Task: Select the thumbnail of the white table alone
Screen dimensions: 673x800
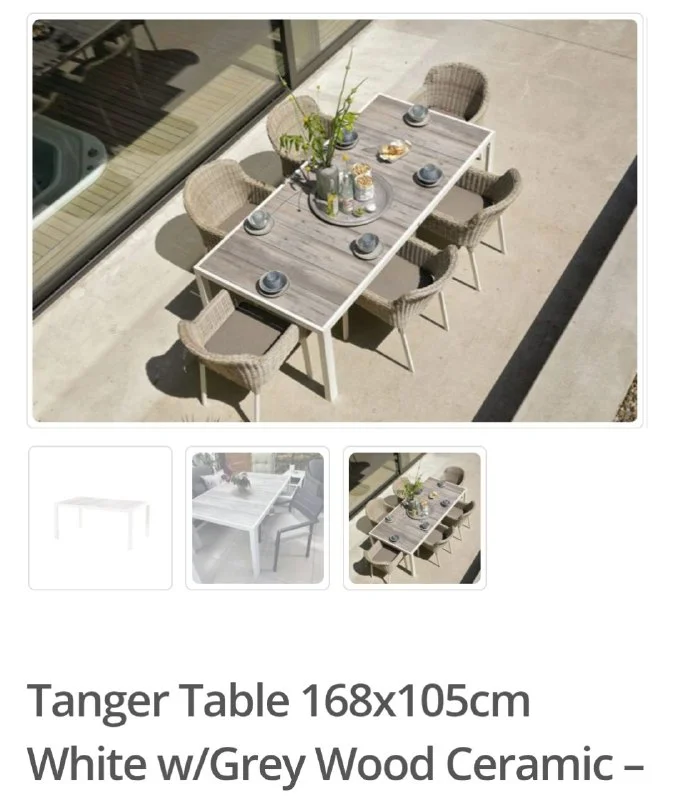Action: click(x=100, y=517)
